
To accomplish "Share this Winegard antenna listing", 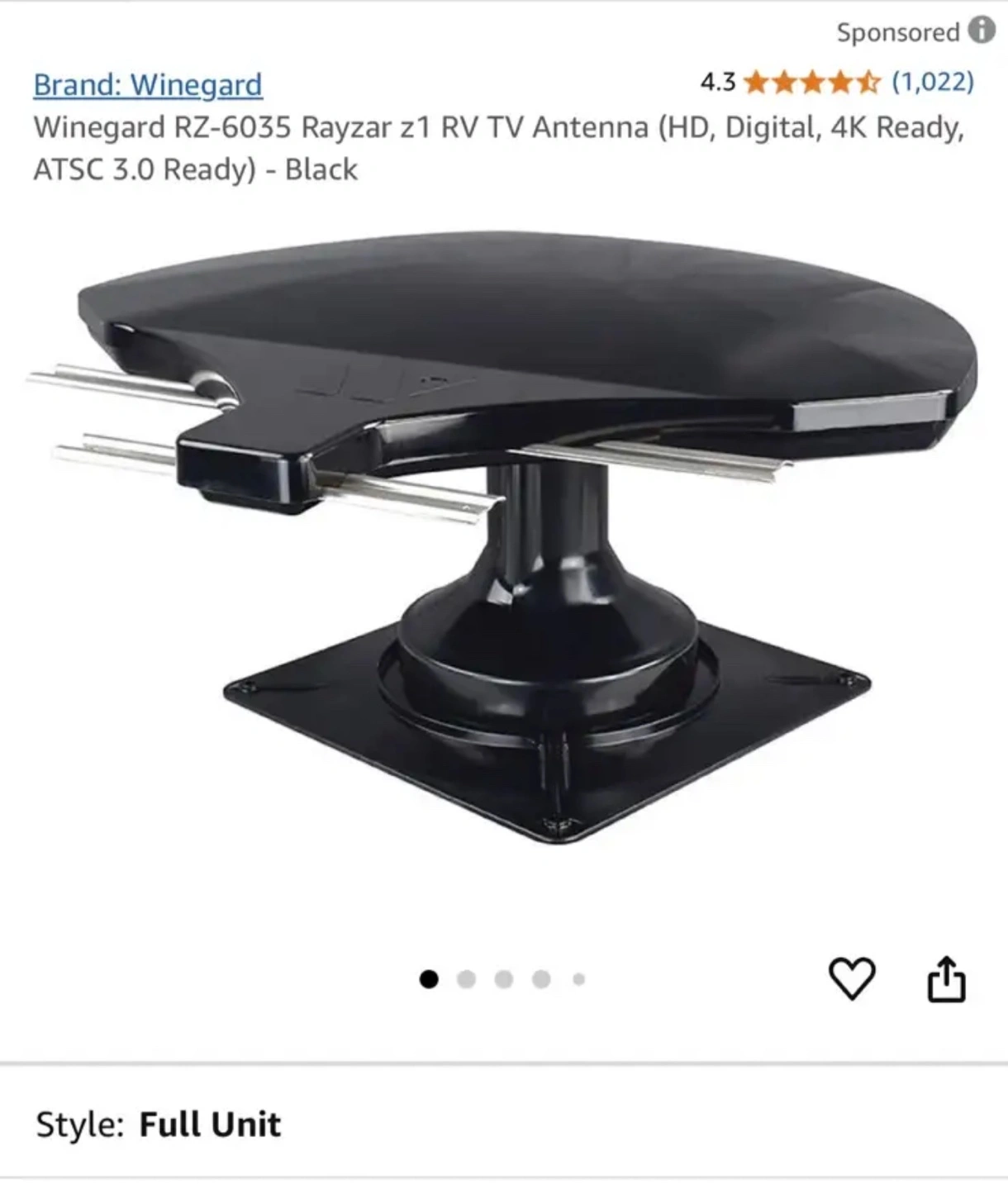I will pyautogui.click(x=946, y=979).
